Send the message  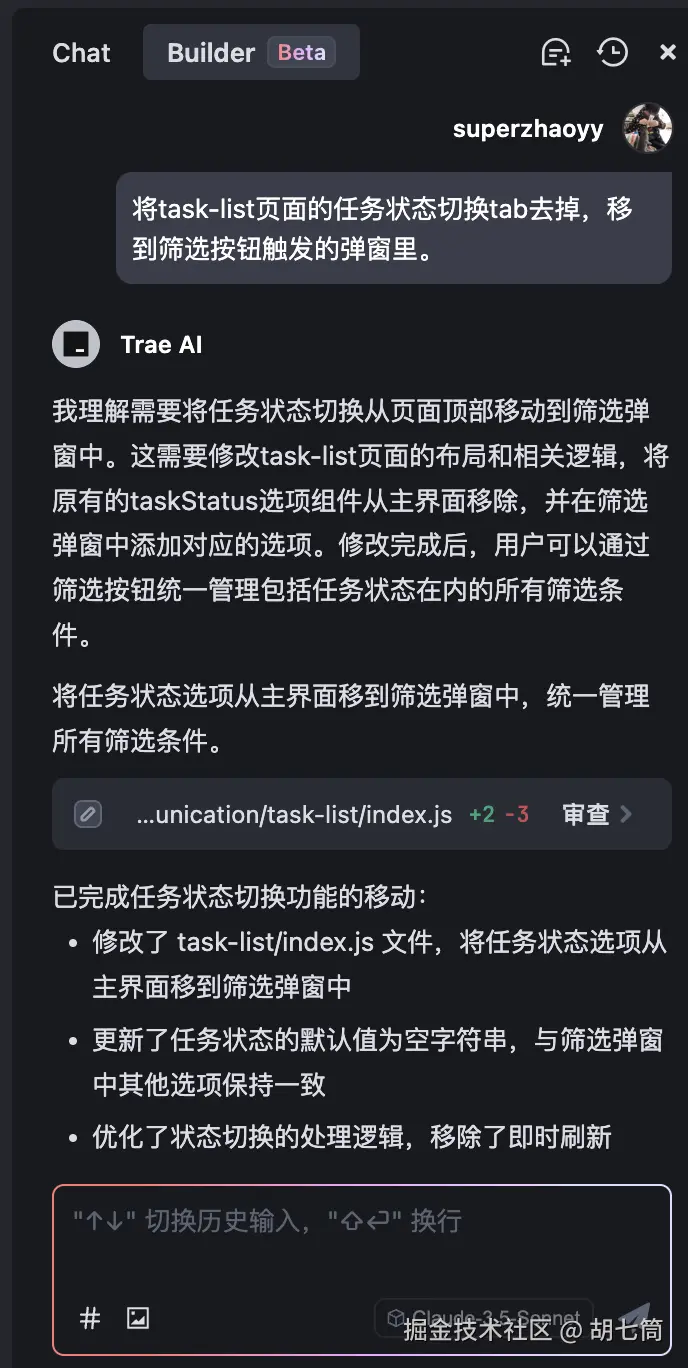636,1316
